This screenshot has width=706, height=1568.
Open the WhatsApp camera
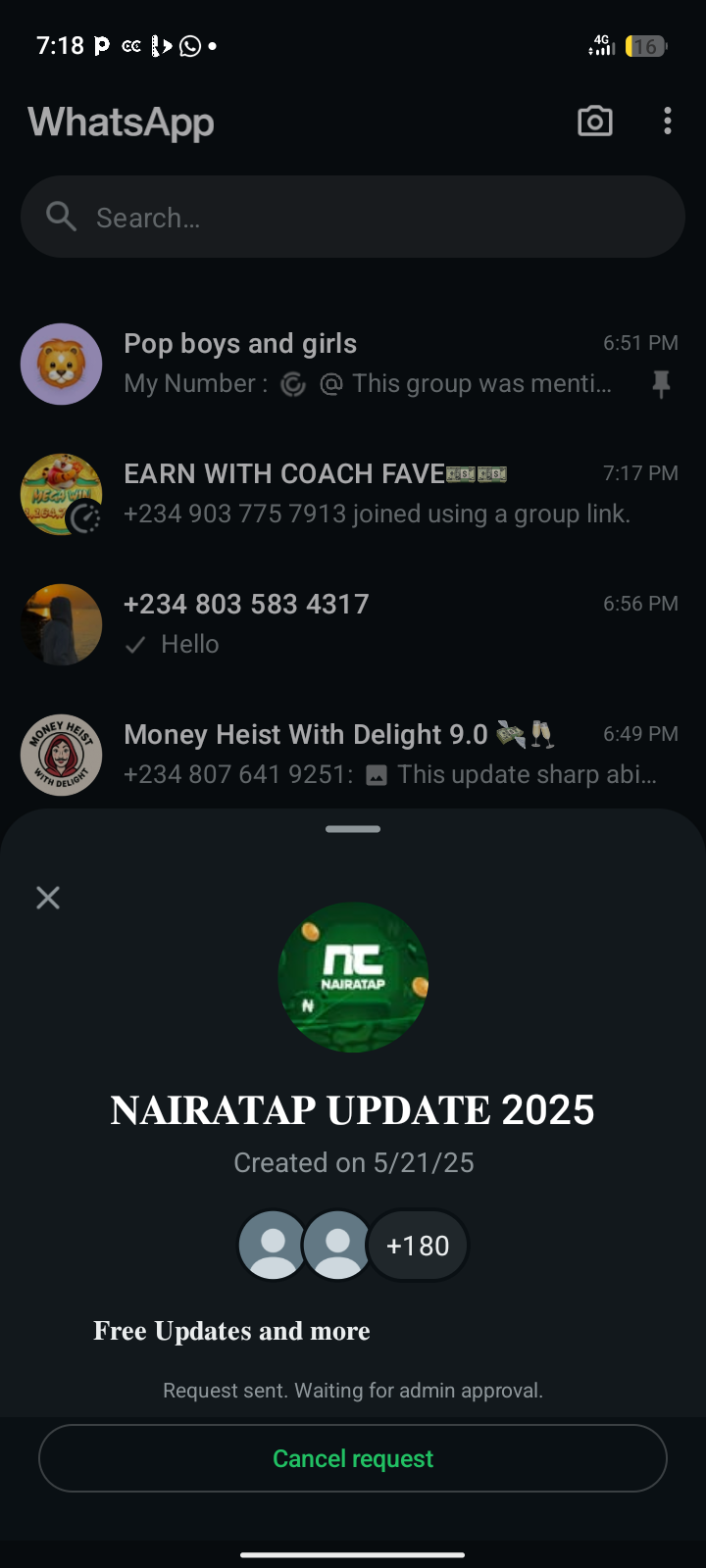coord(594,122)
